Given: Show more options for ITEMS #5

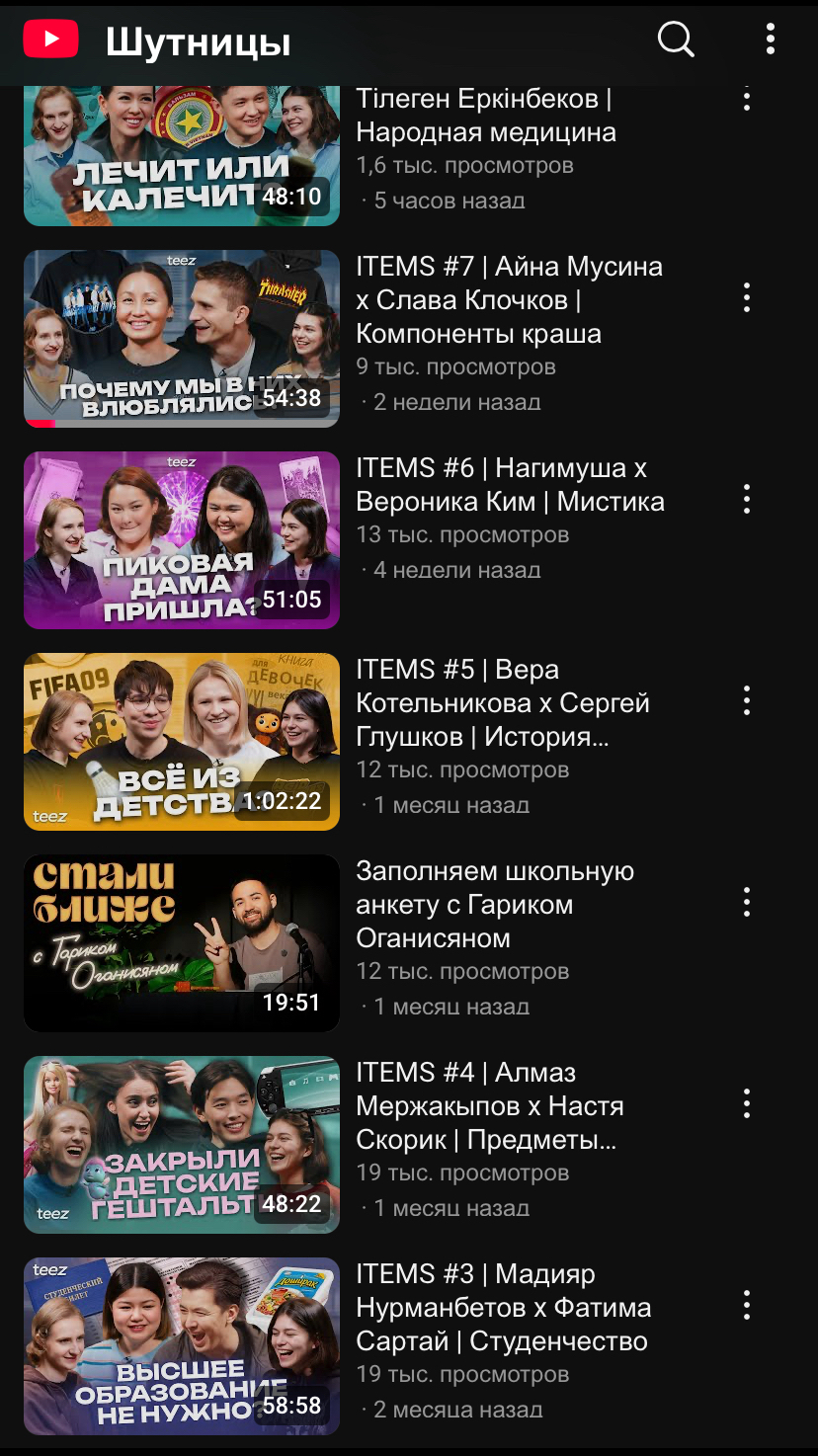Looking at the screenshot, I should [x=747, y=700].
